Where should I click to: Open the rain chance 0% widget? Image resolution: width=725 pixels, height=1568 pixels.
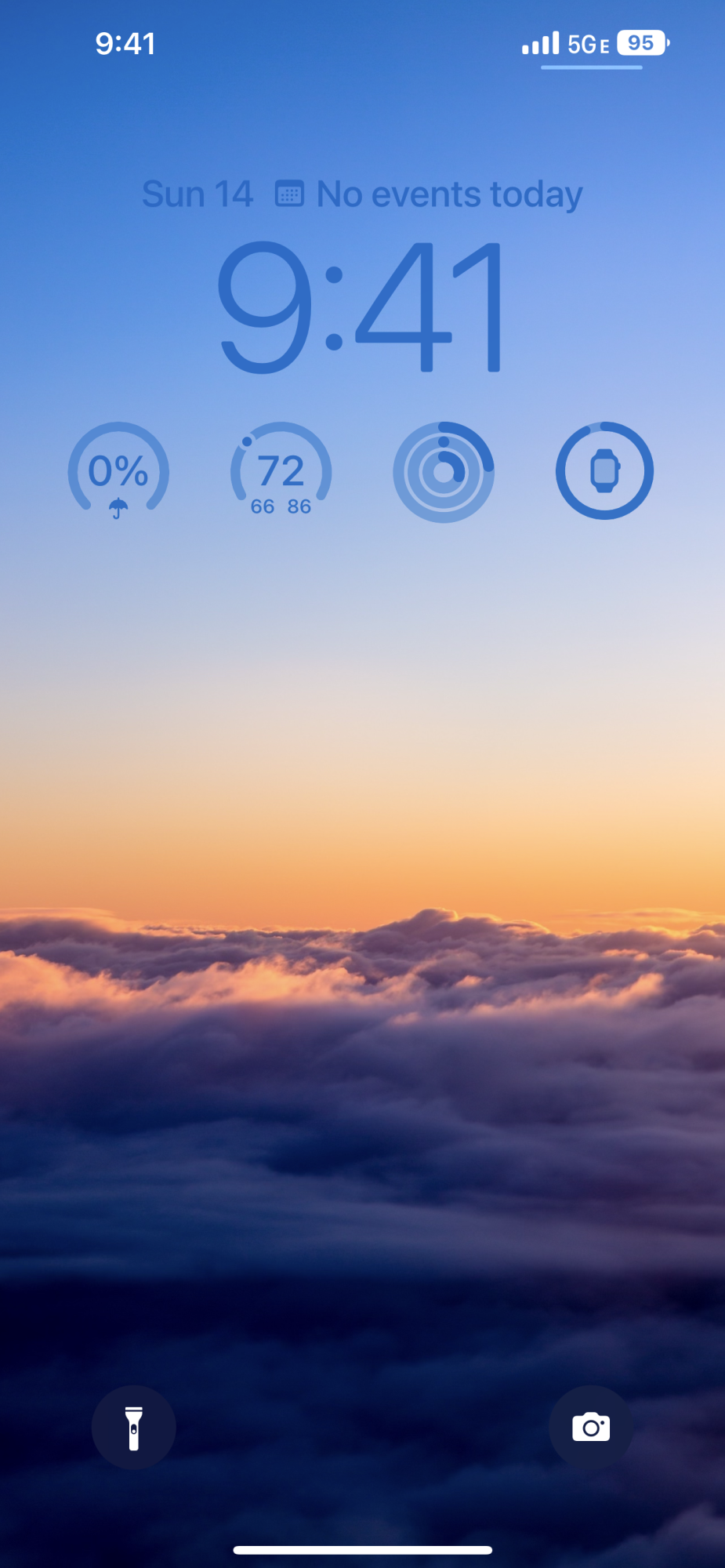118,472
